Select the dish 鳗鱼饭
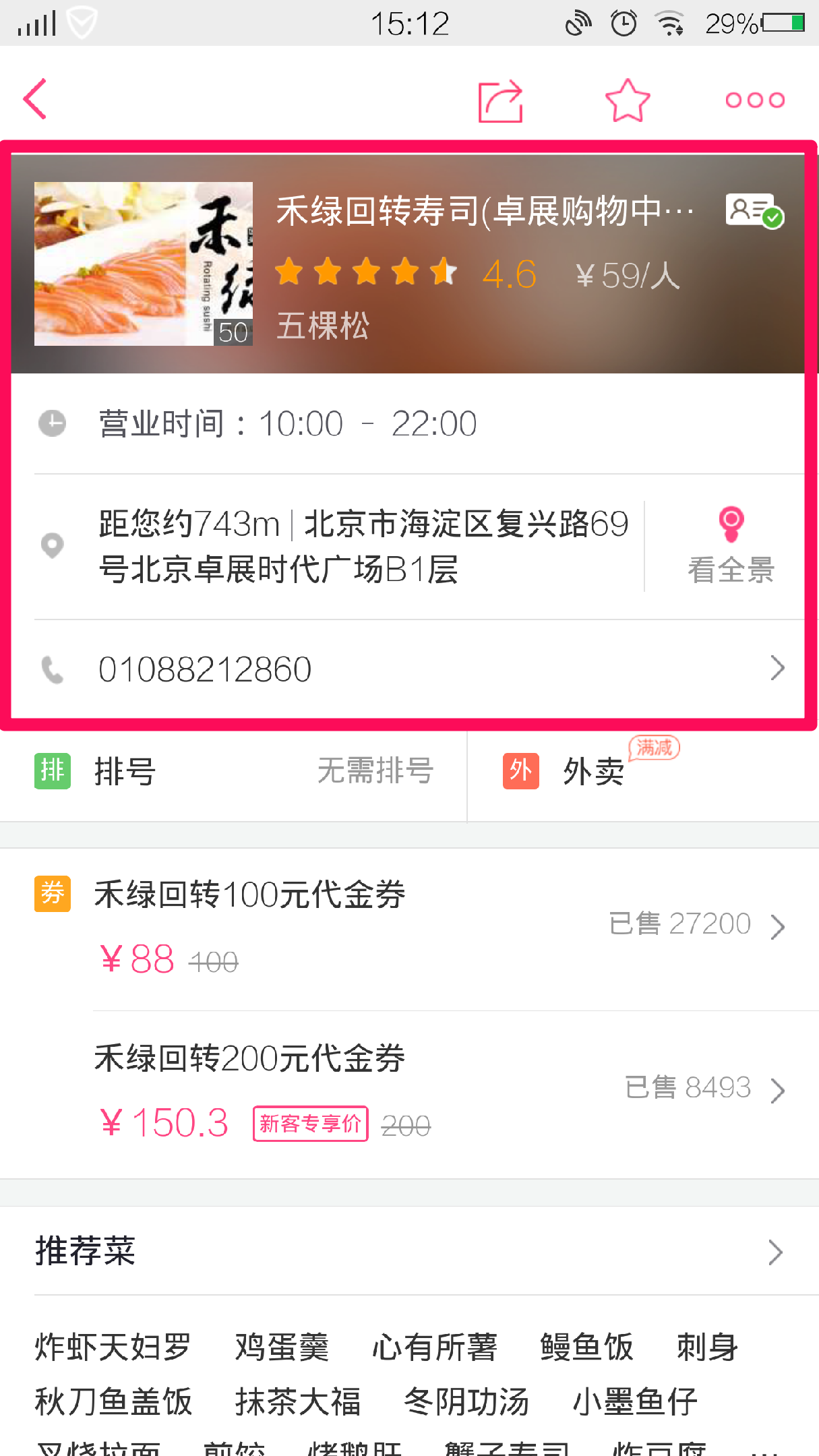 (586, 1347)
